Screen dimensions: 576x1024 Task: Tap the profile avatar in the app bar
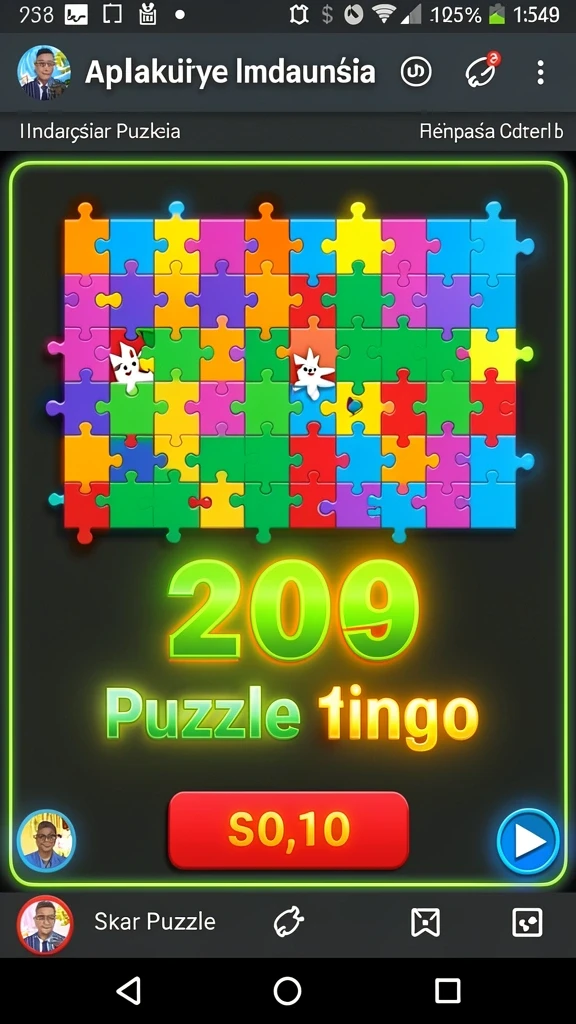coord(44,72)
